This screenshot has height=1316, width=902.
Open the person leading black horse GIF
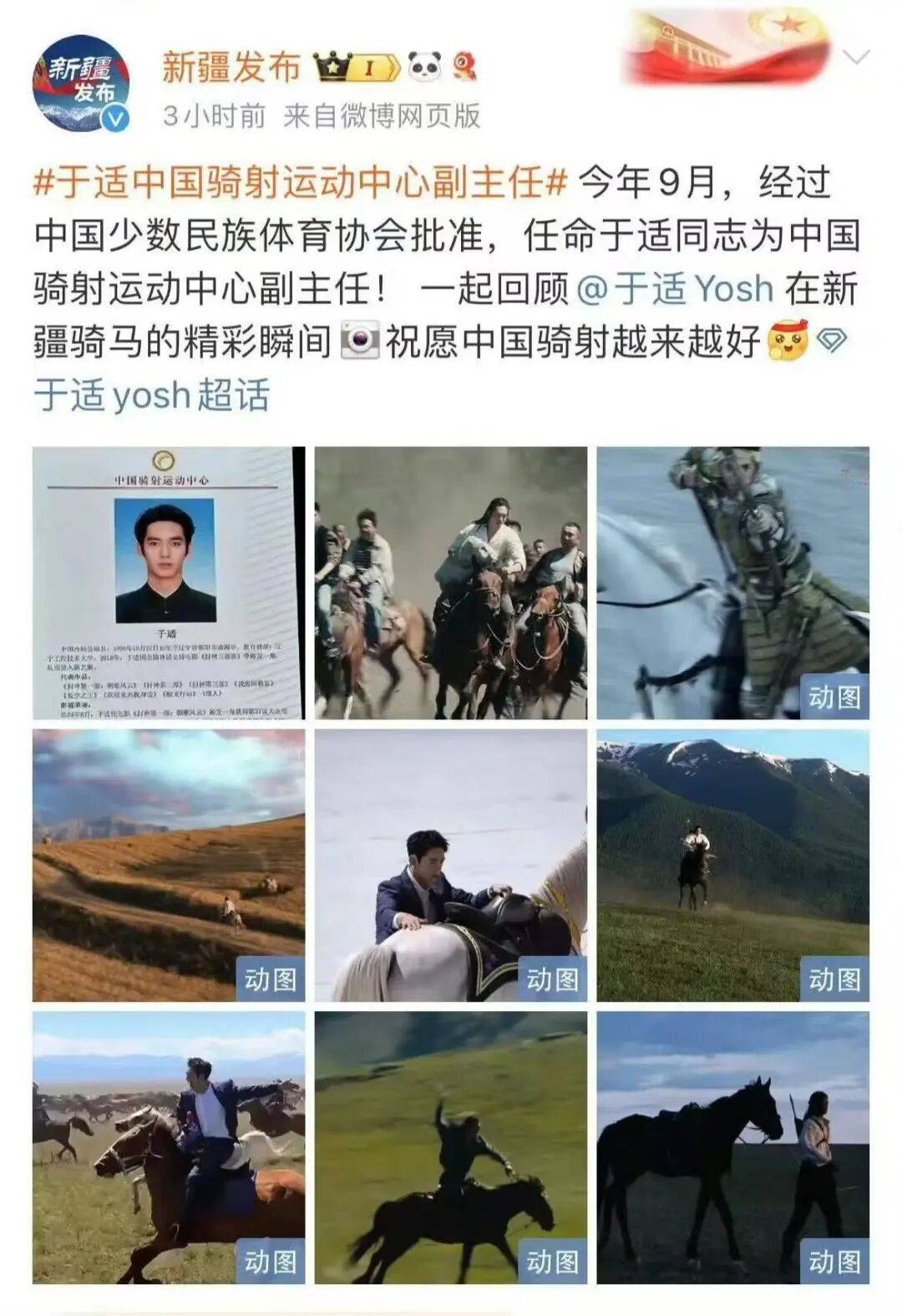point(732,1147)
